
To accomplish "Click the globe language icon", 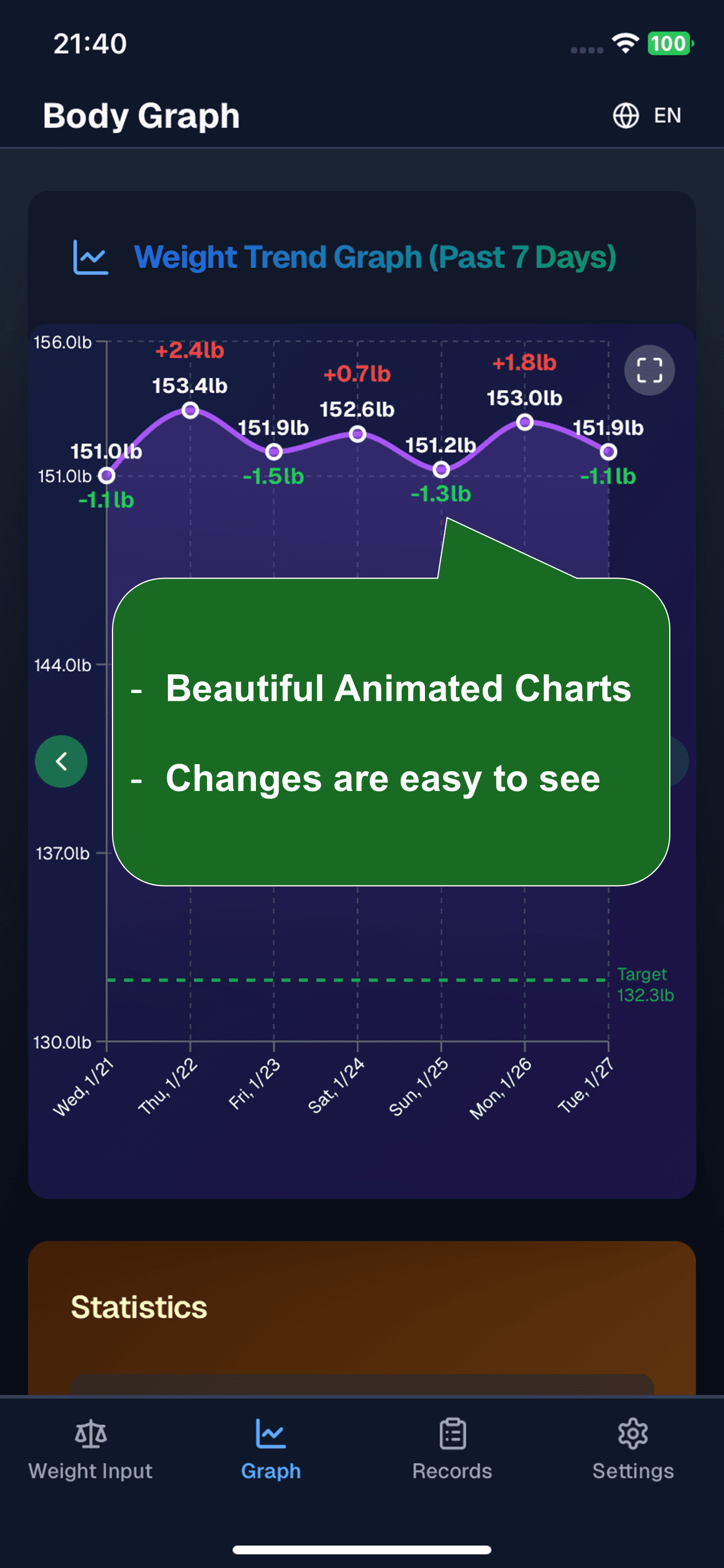I will point(625,114).
